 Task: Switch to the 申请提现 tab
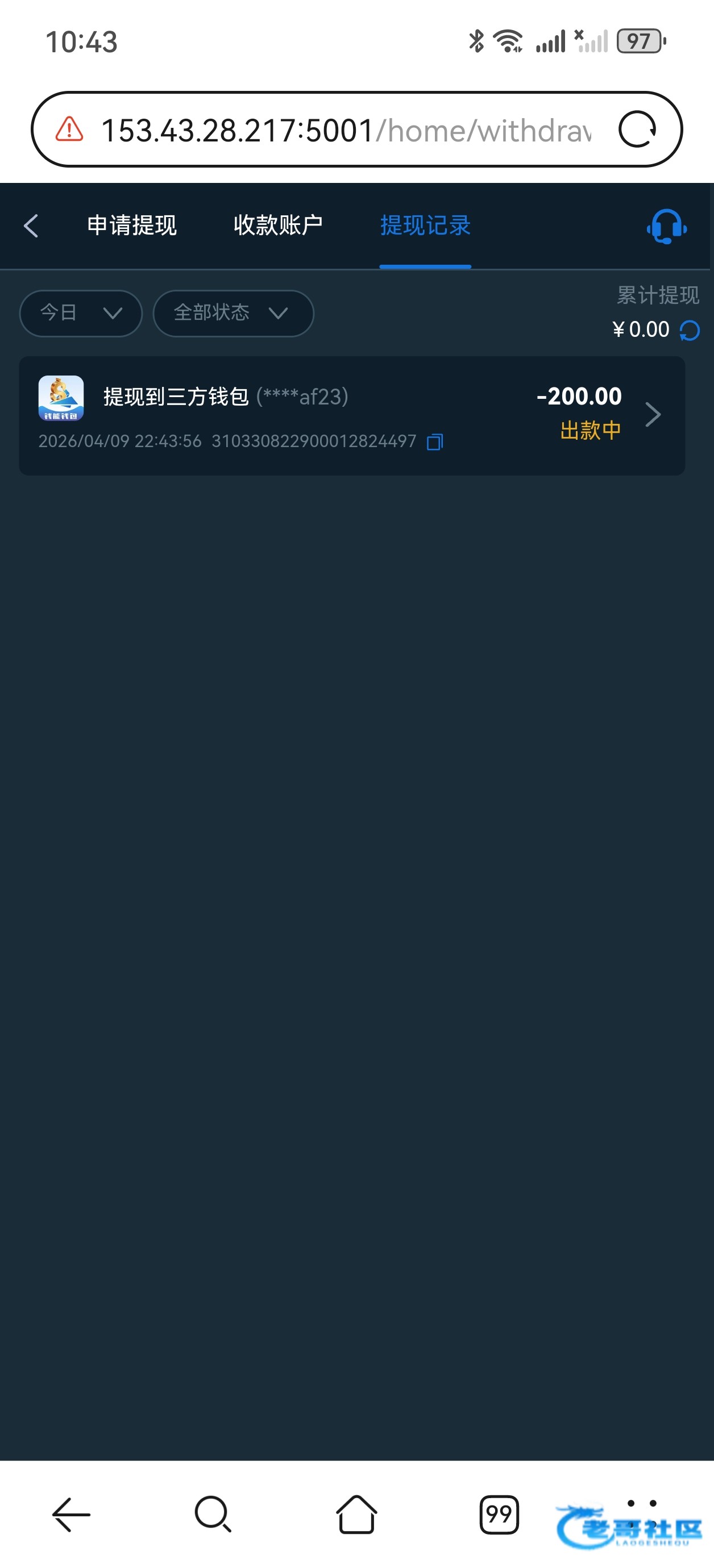click(x=131, y=226)
